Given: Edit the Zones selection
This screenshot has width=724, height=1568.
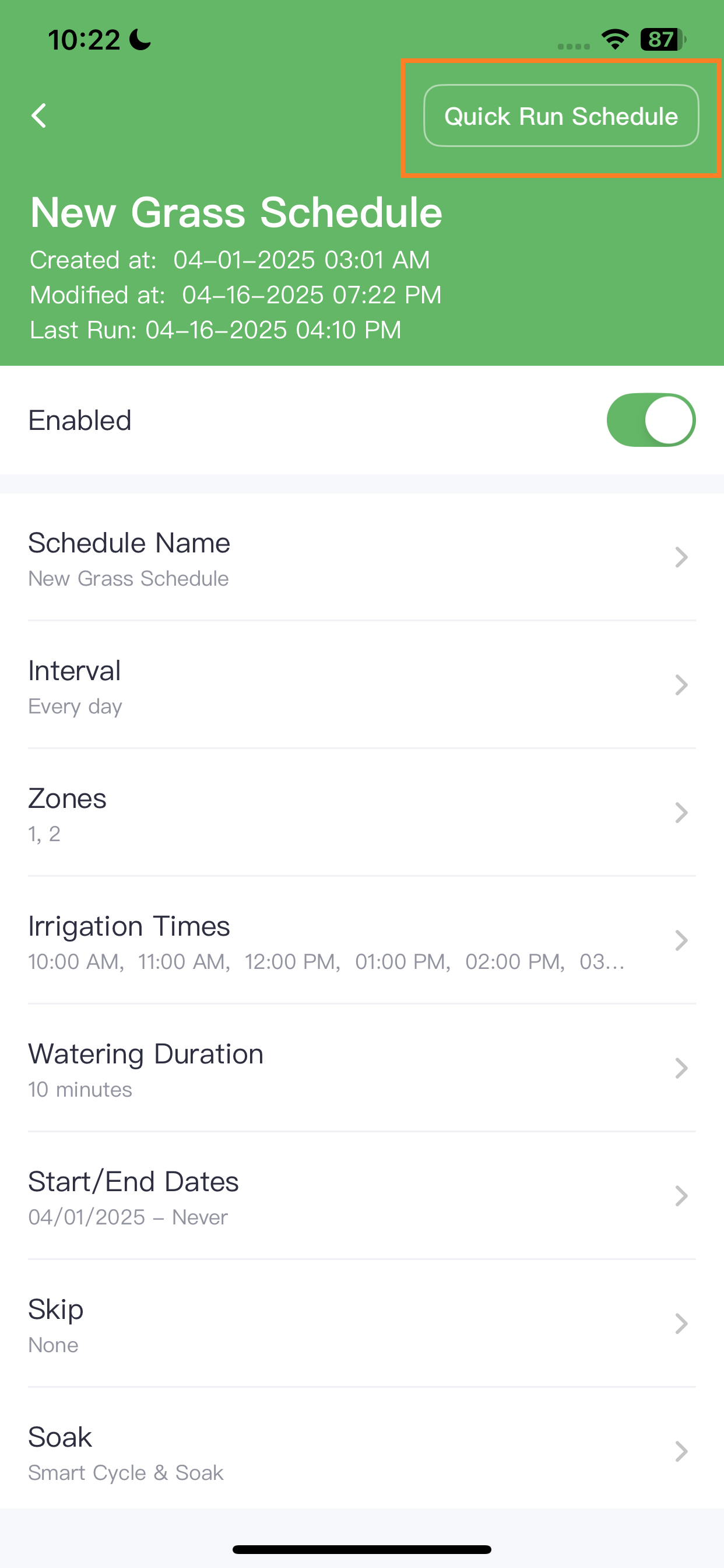Looking at the screenshot, I should [x=362, y=813].
